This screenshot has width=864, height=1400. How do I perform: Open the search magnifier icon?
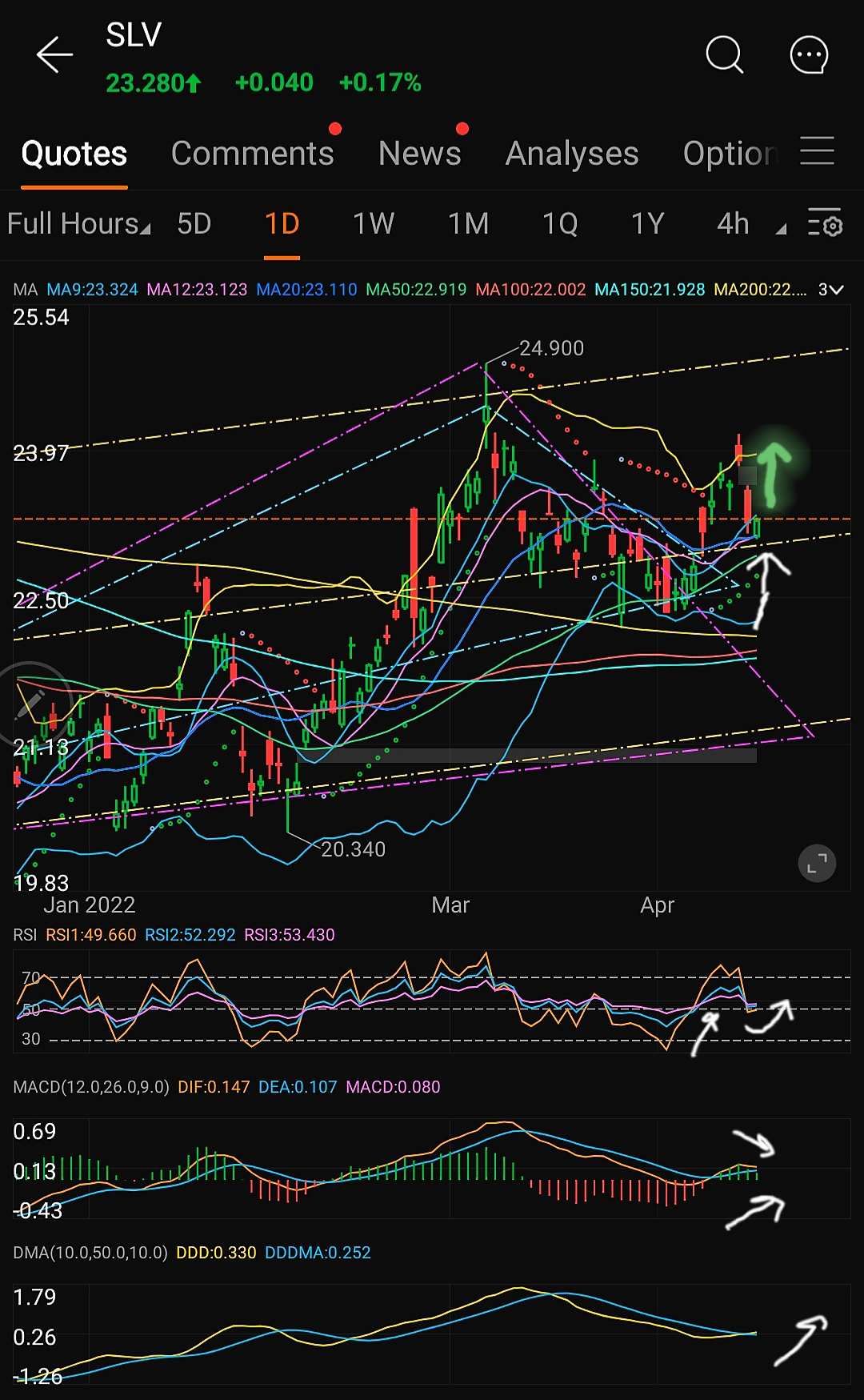coord(725,55)
